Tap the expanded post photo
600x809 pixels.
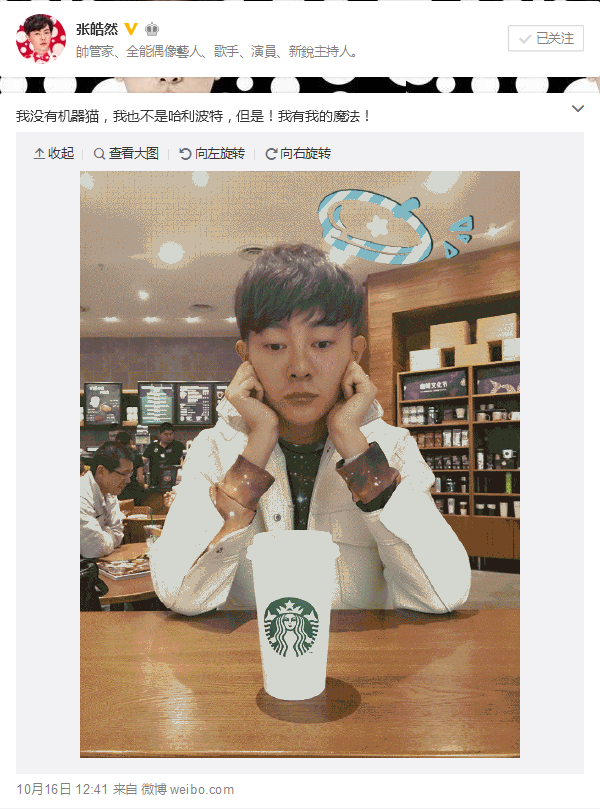tap(300, 464)
